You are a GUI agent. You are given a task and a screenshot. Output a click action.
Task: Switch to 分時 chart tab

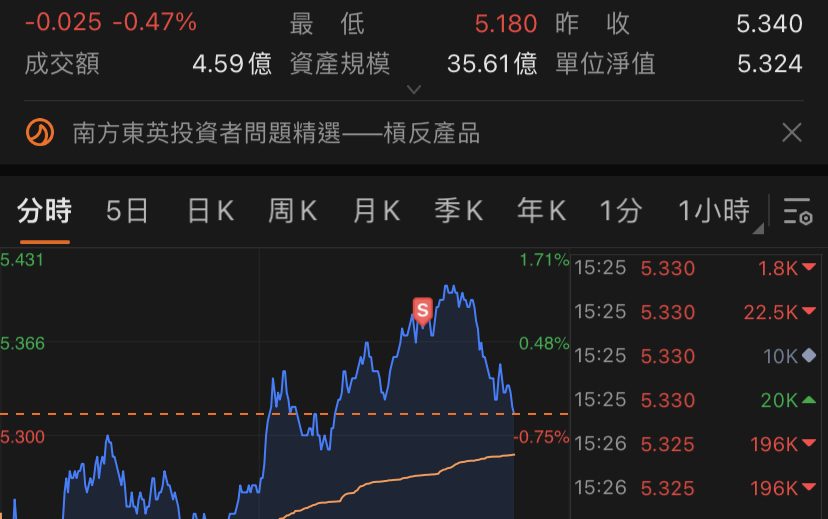(x=45, y=211)
